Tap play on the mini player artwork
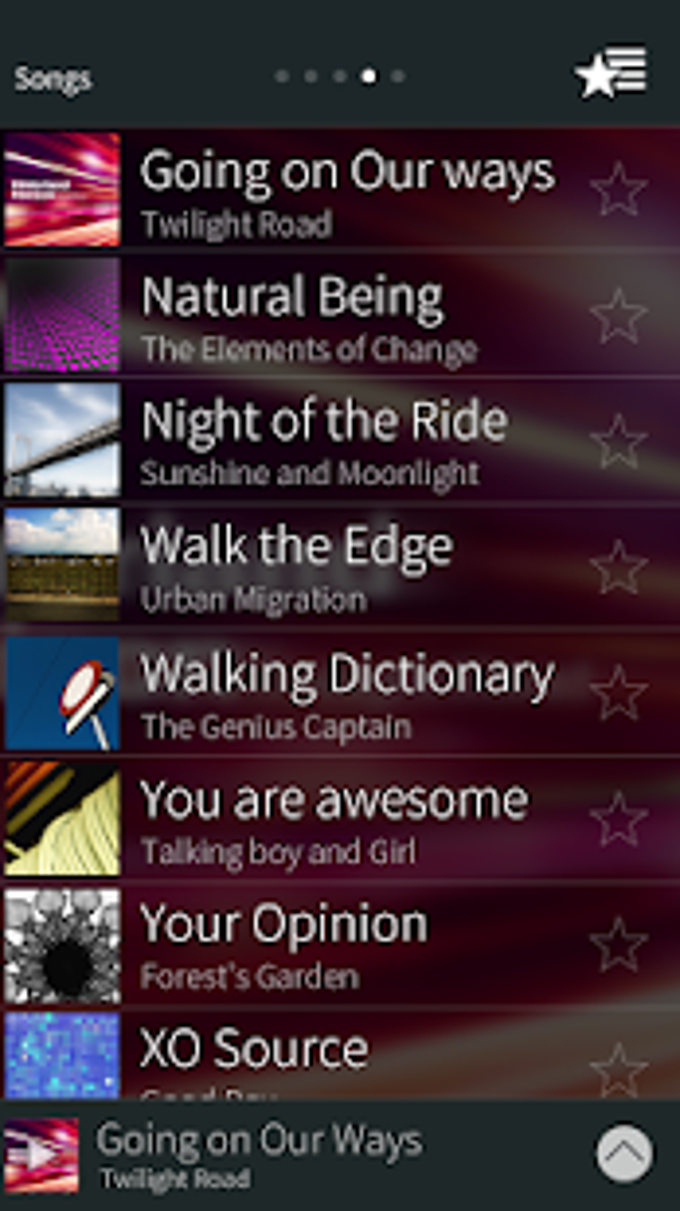Viewport: 680px width, 1211px height. pyautogui.click(x=41, y=1155)
